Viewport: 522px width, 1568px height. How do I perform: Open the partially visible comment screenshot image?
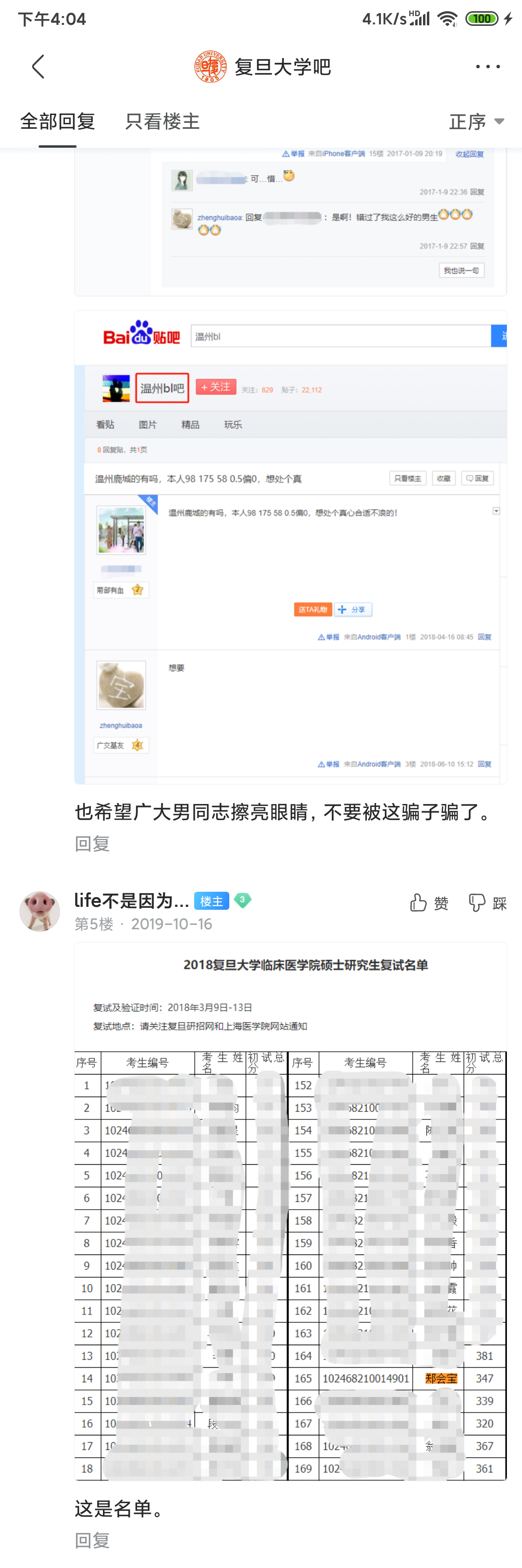coord(291,221)
